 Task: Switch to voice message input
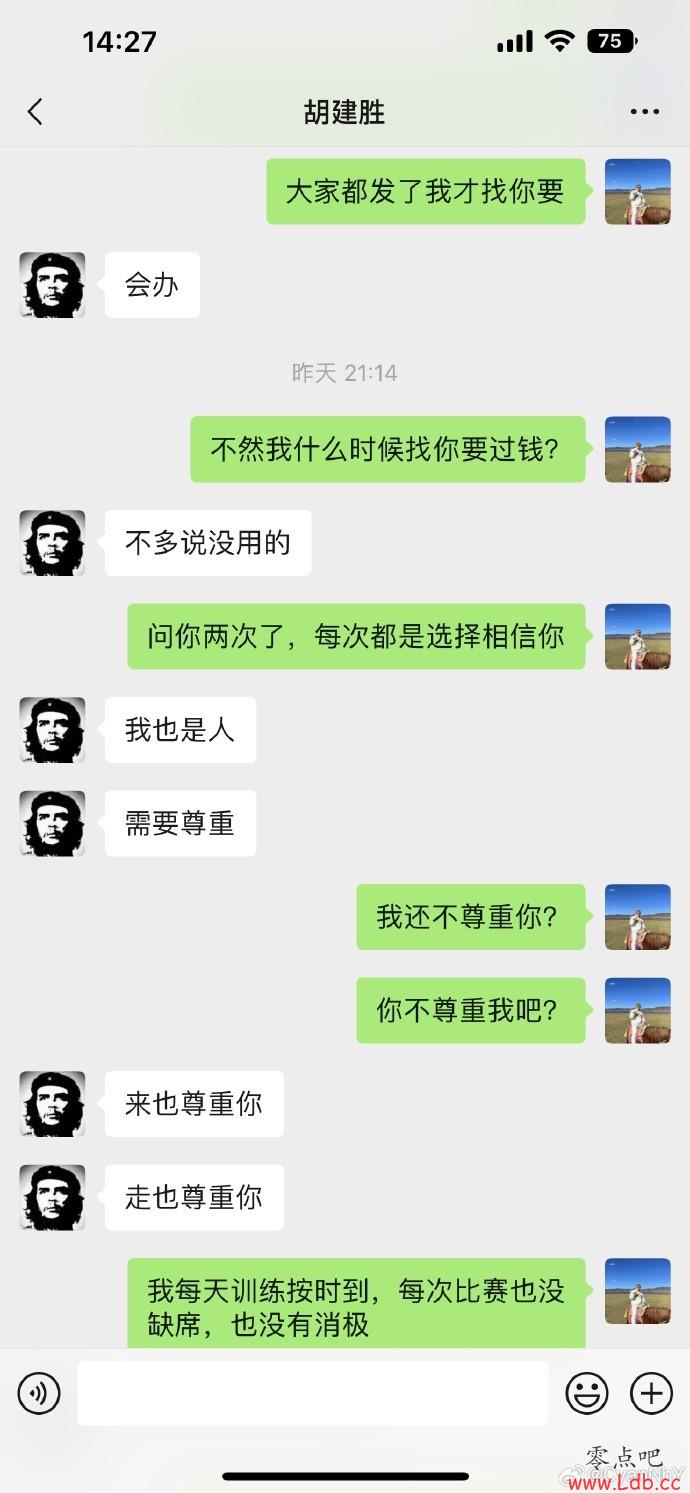pyautogui.click(x=39, y=1392)
